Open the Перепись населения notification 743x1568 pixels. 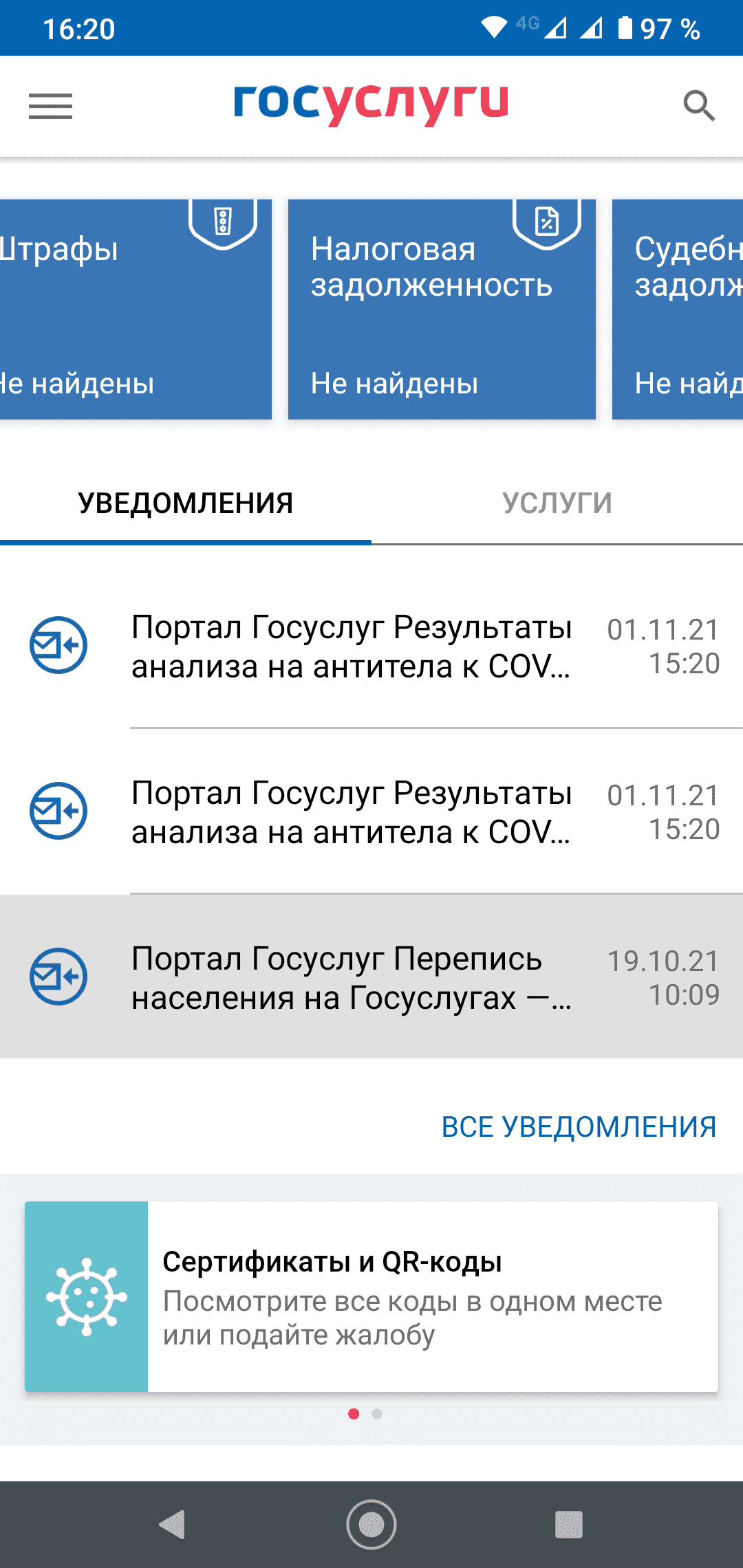coord(371,977)
